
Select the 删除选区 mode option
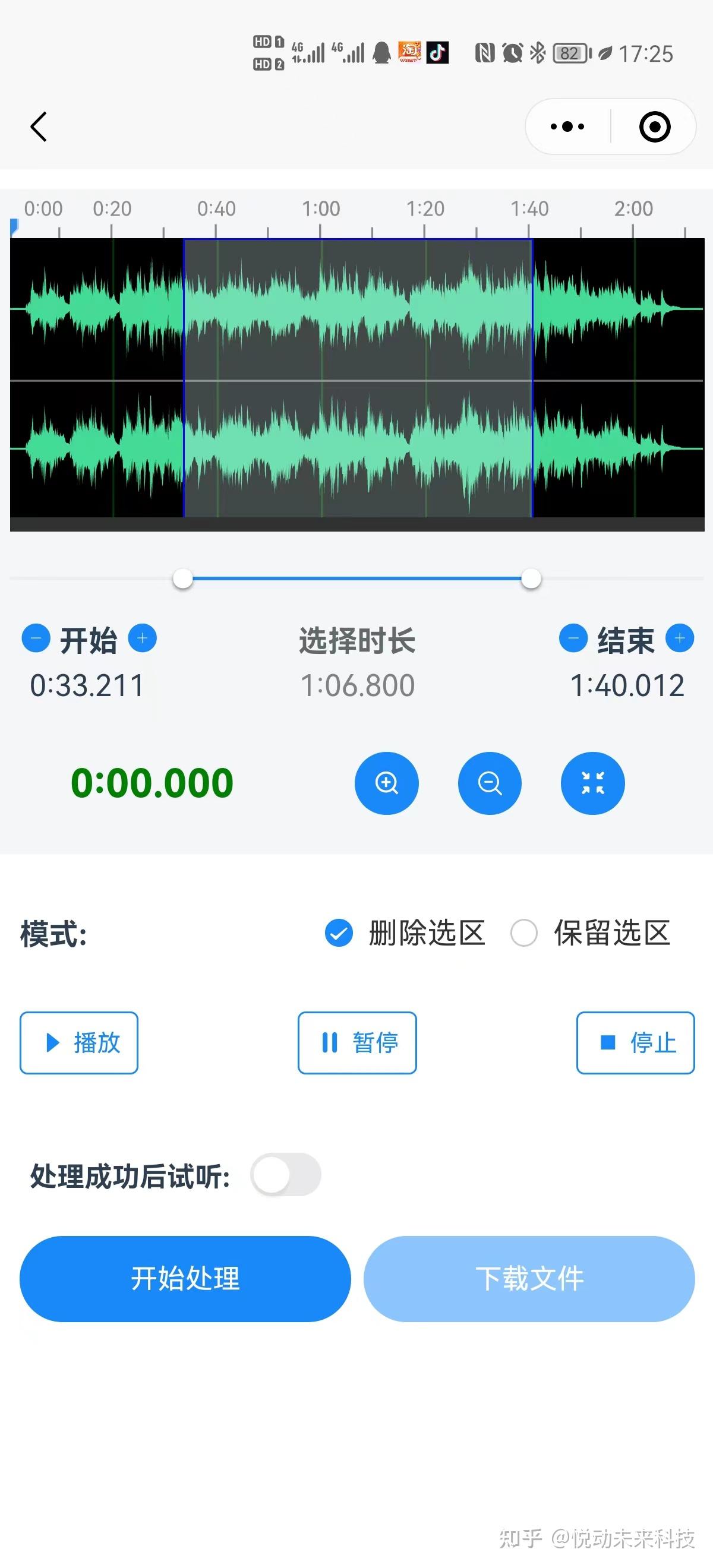click(x=339, y=933)
